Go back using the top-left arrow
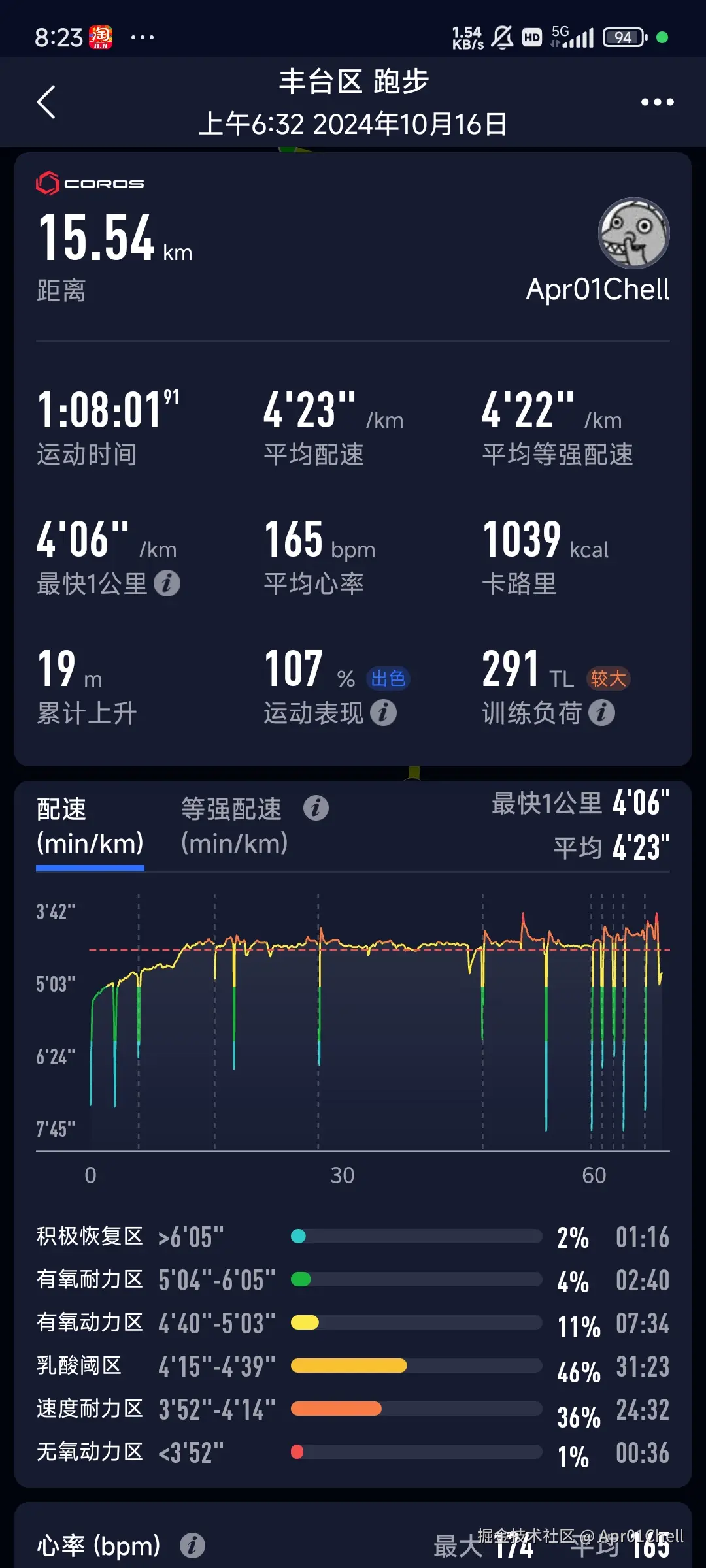Image resolution: width=706 pixels, height=1568 pixels. (46, 103)
